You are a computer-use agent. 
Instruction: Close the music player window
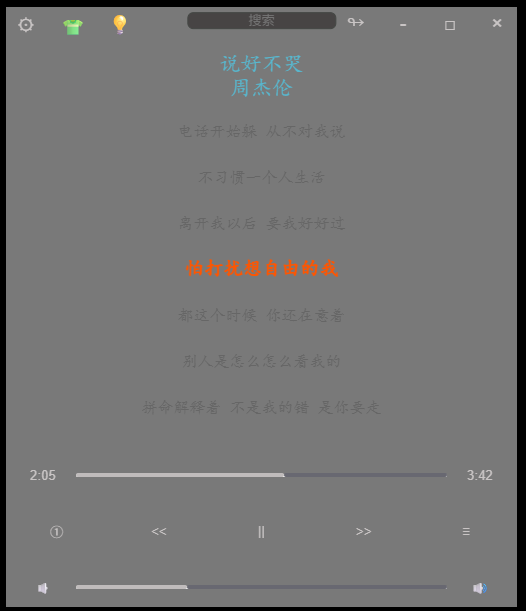(497, 23)
